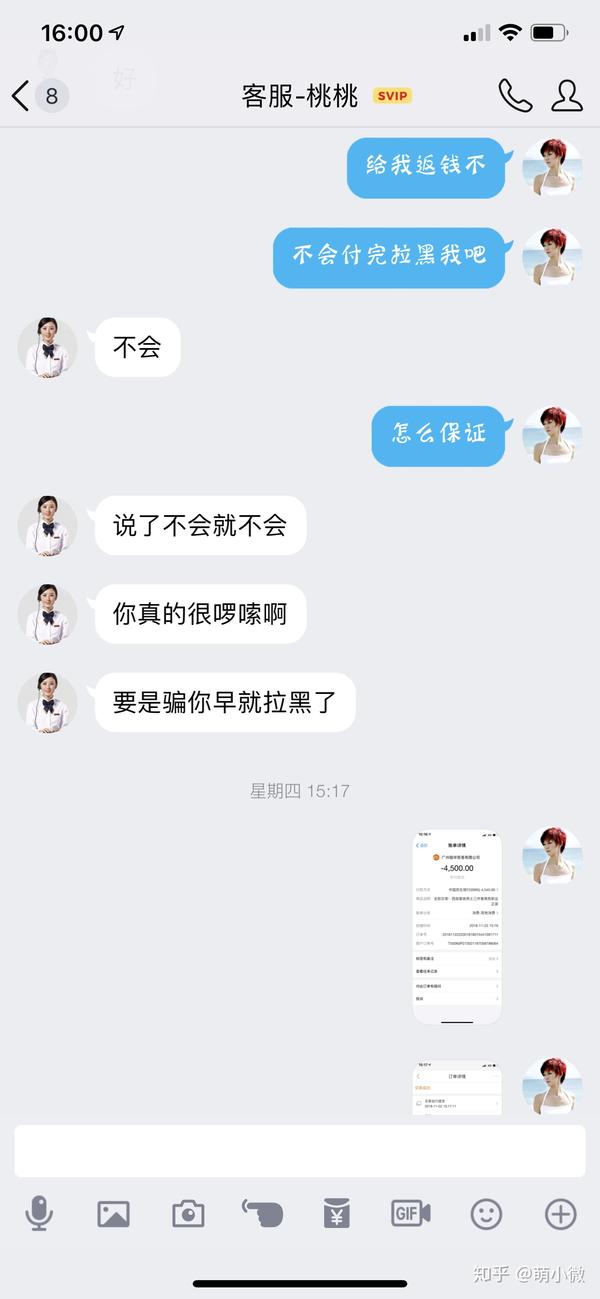Tap the SVIP badge
This screenshot has height=1299, width=600.
click(392, 96)
